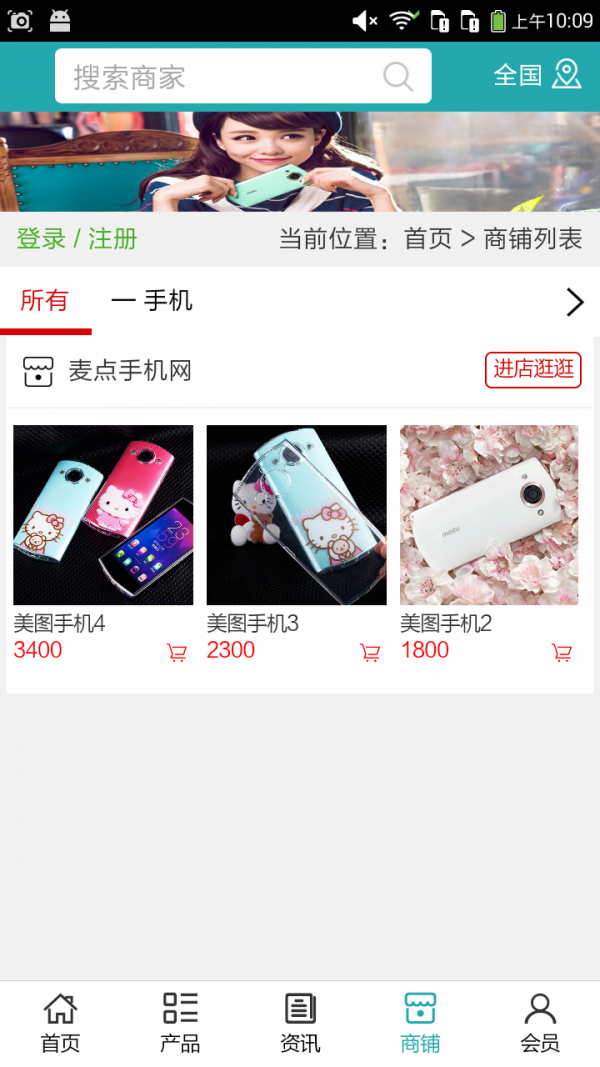Open the 资讯 news tab

tap(300, 1023)
